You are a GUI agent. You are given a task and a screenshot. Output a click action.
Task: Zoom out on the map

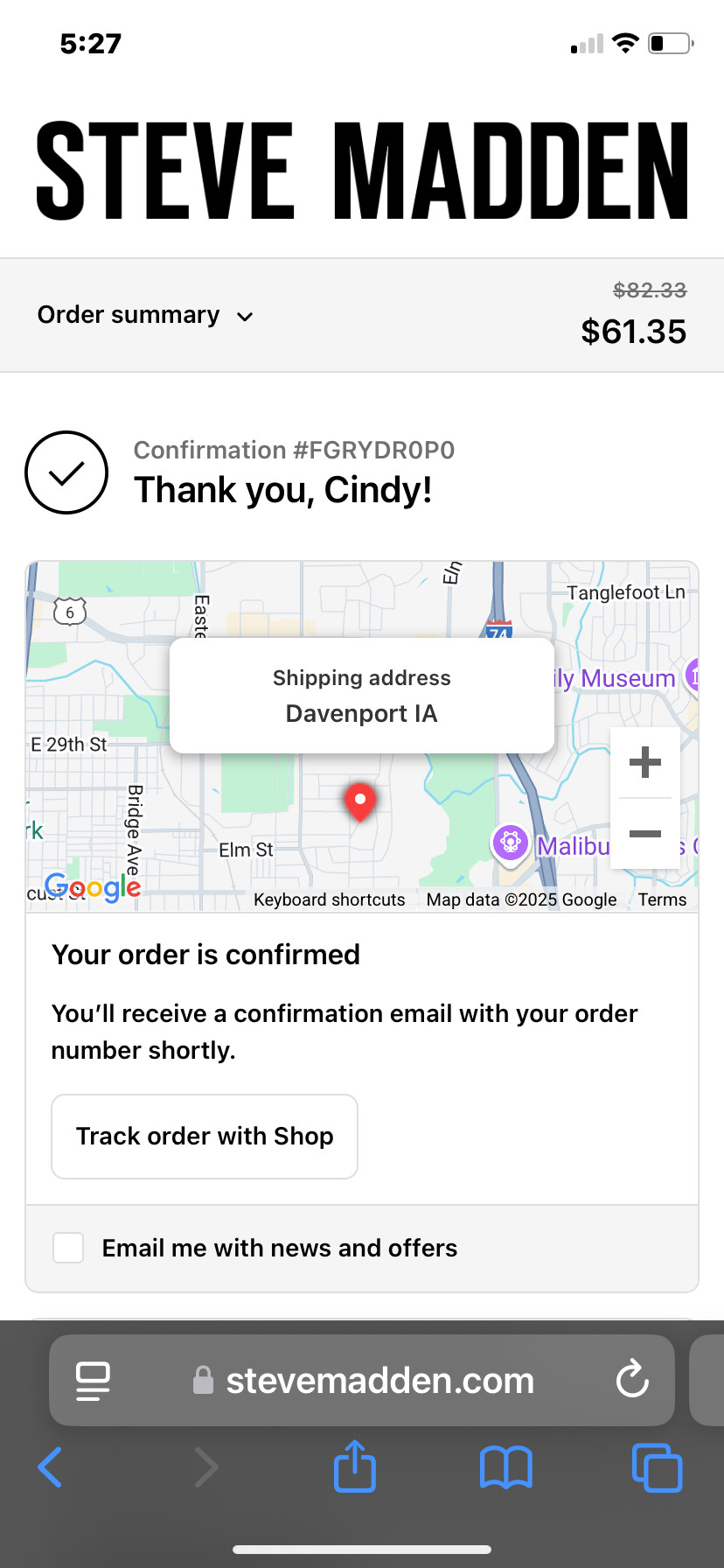coord(645,834)
